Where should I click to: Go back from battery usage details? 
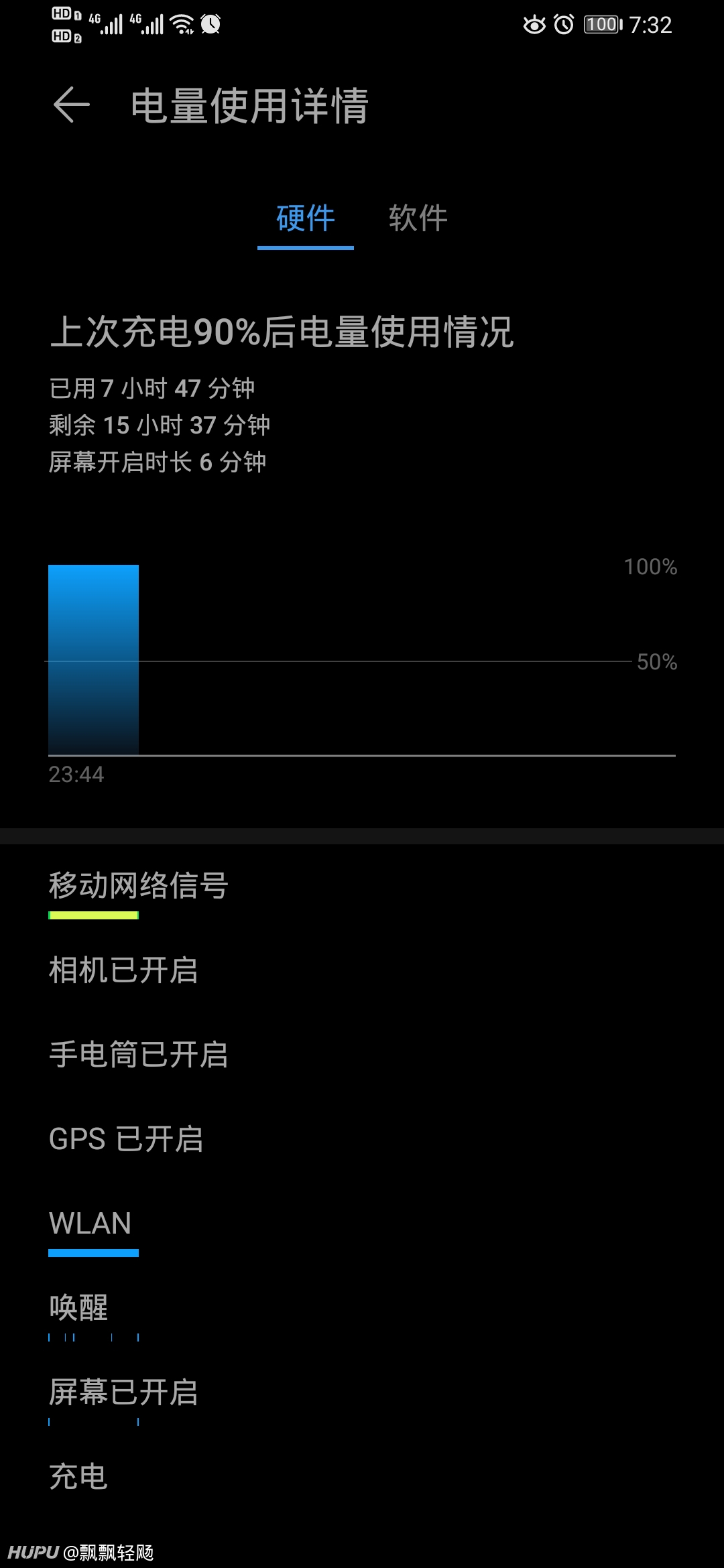[71, 105]
